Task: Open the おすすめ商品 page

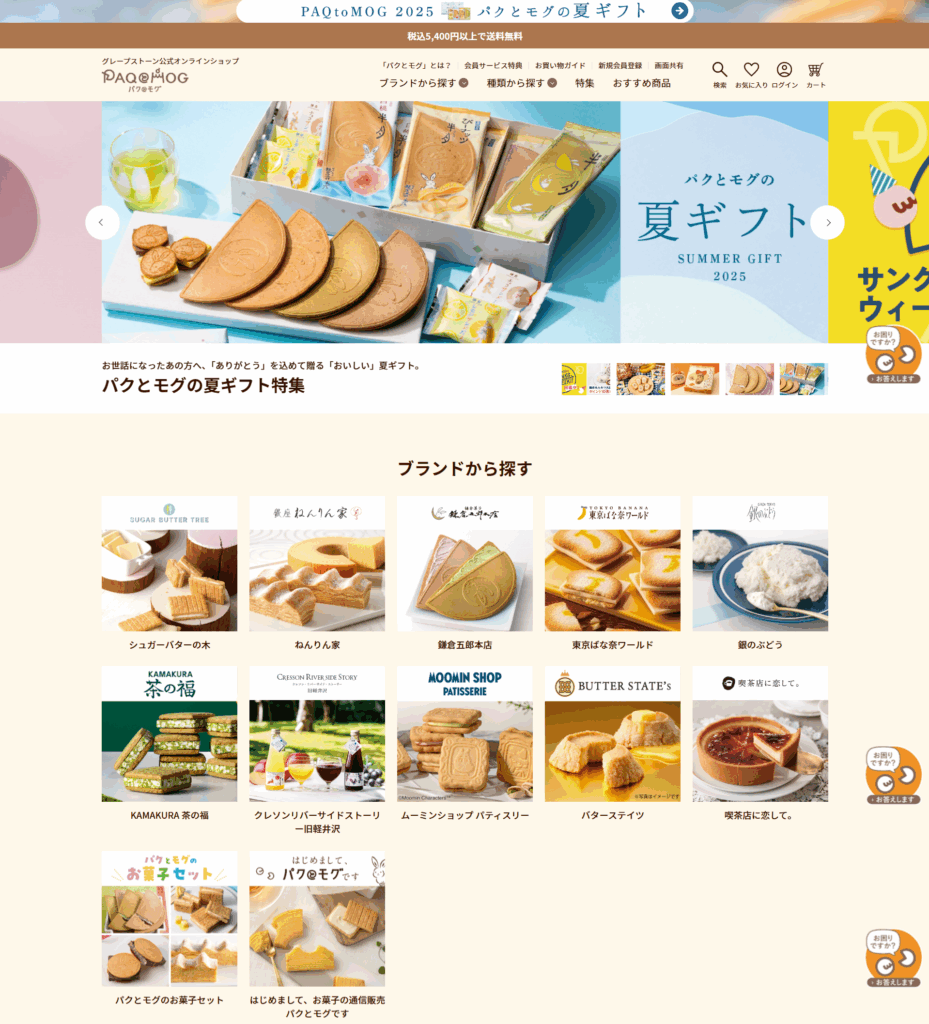Action: [641, 83]
